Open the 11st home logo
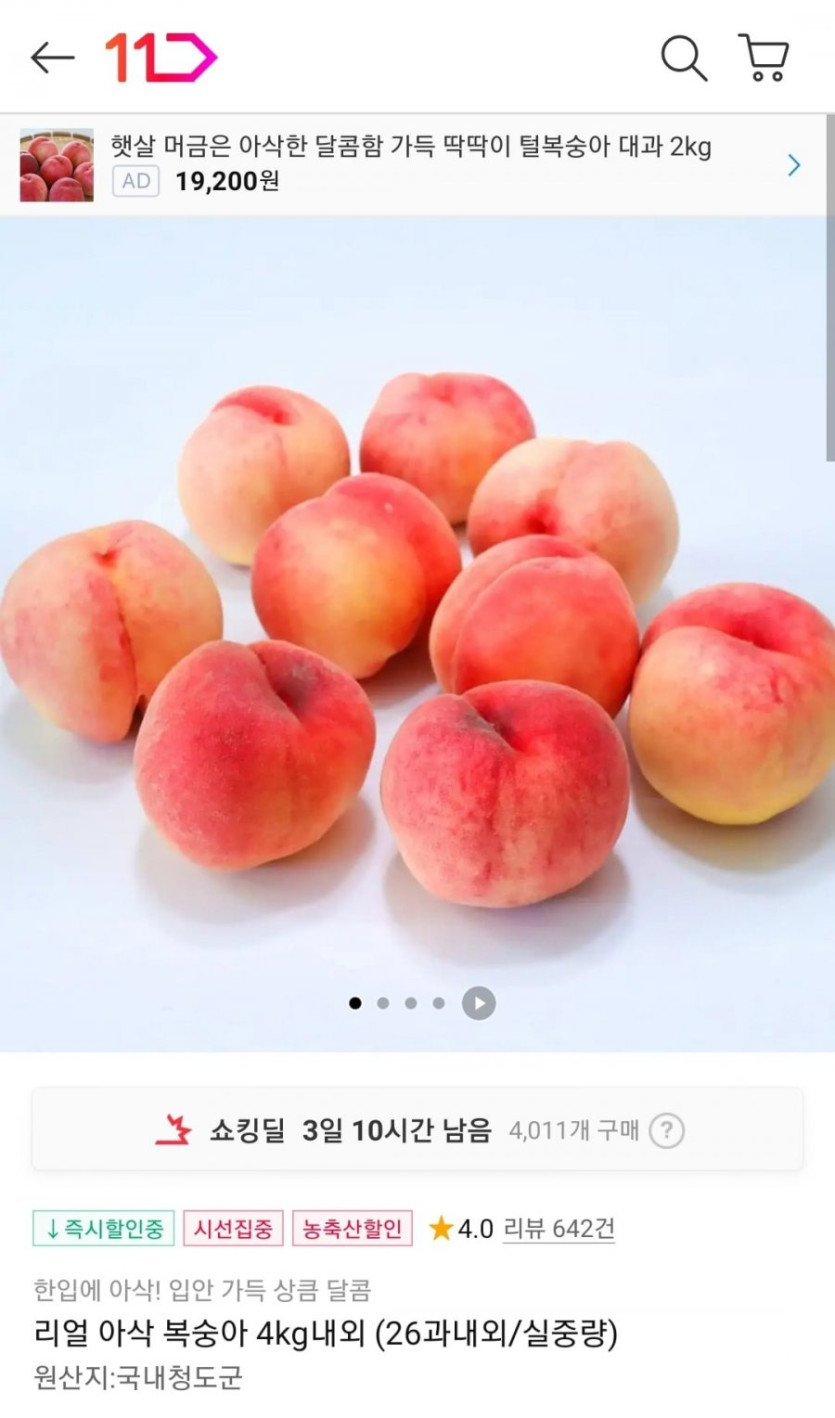This screenshot has height=1418, width=835. point(161,58)
